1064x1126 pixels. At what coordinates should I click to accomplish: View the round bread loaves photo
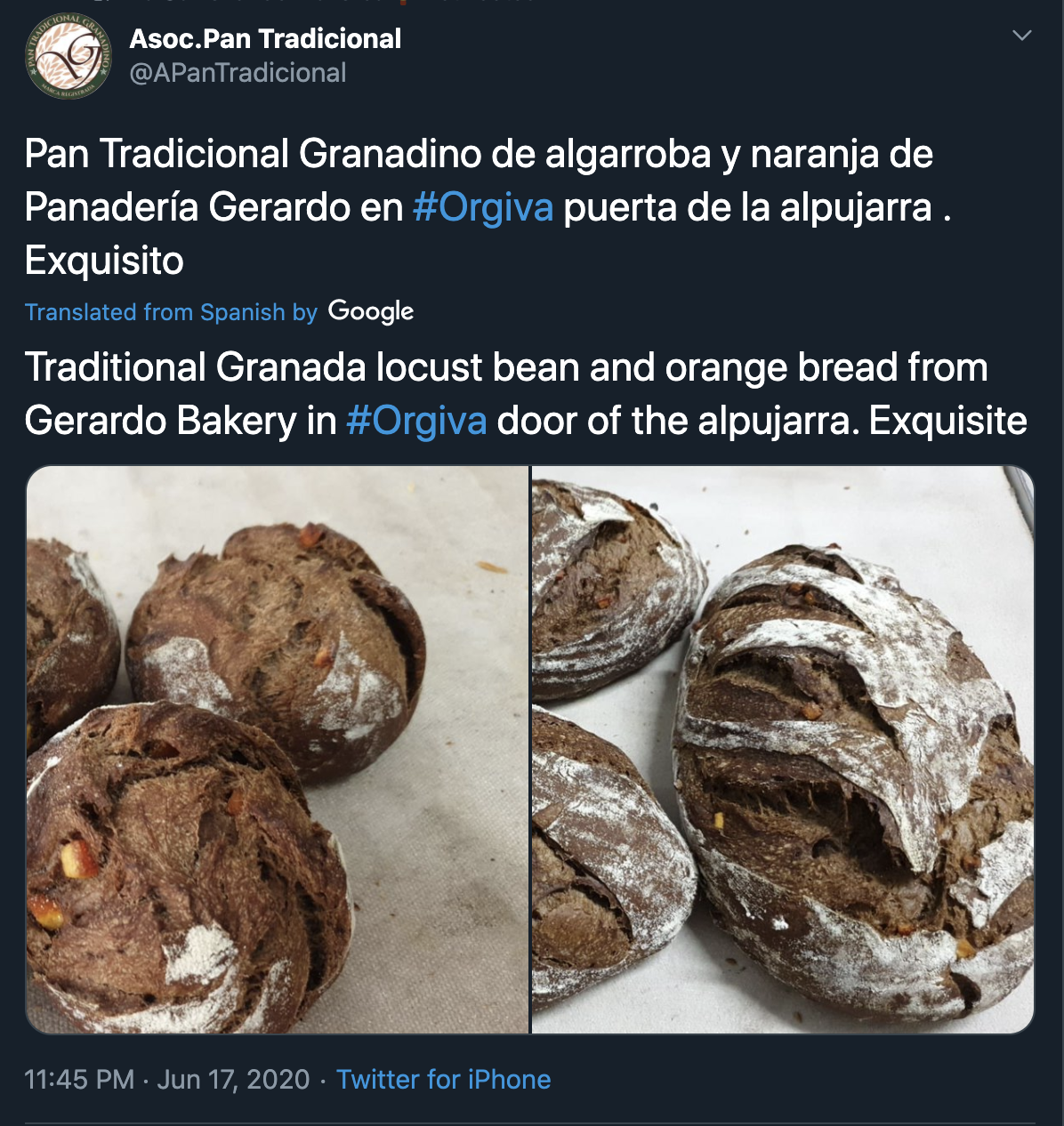278,749
